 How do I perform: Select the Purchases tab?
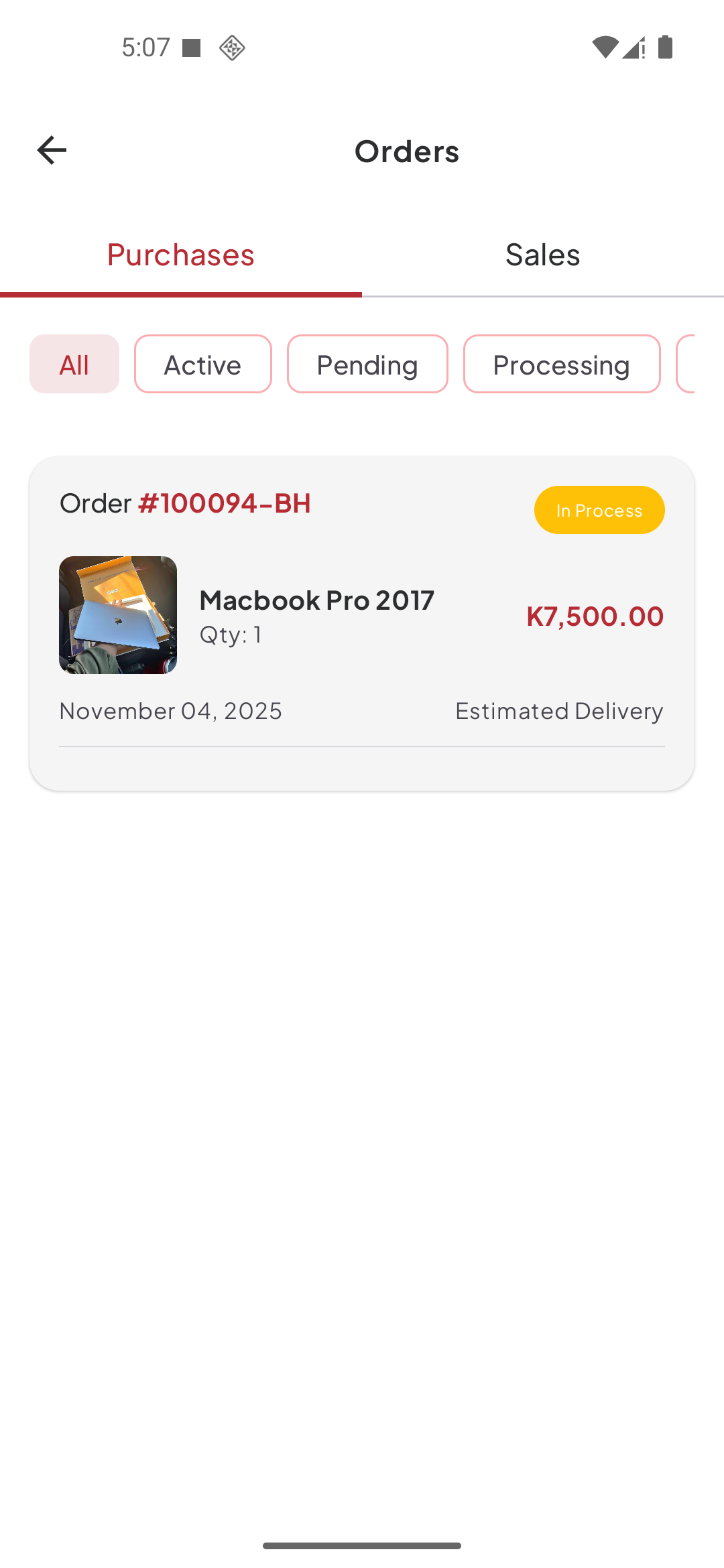[180, 255]
